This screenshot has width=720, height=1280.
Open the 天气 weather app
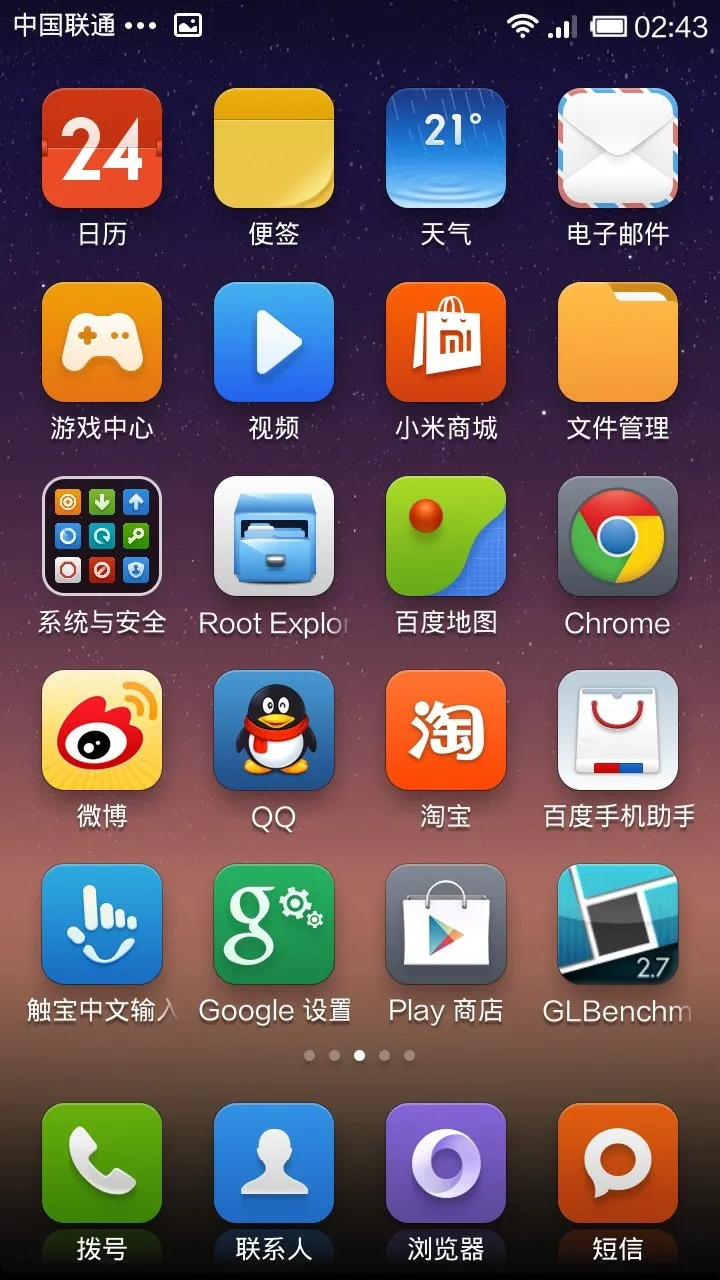[x=446, y=148]
